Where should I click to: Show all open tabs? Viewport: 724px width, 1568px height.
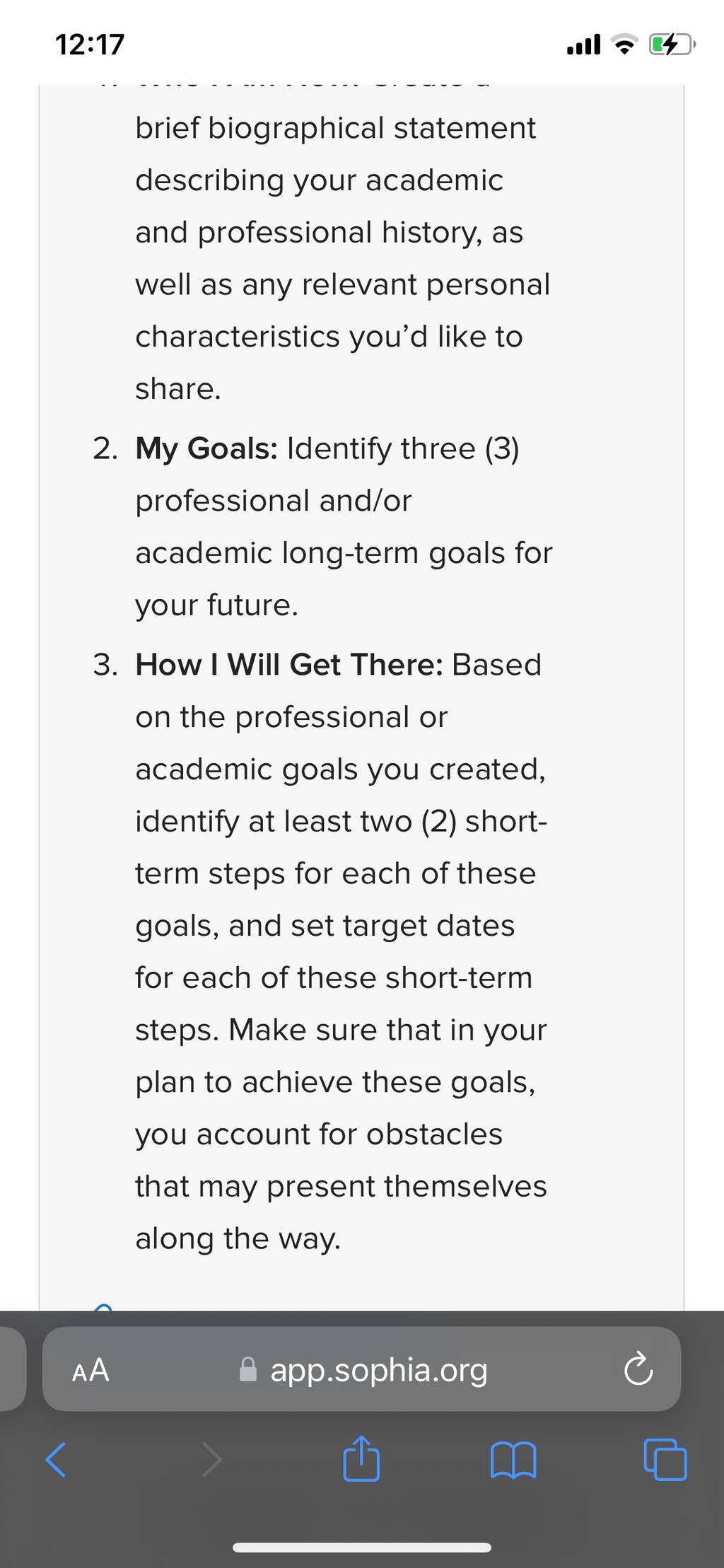point(665,1459)
